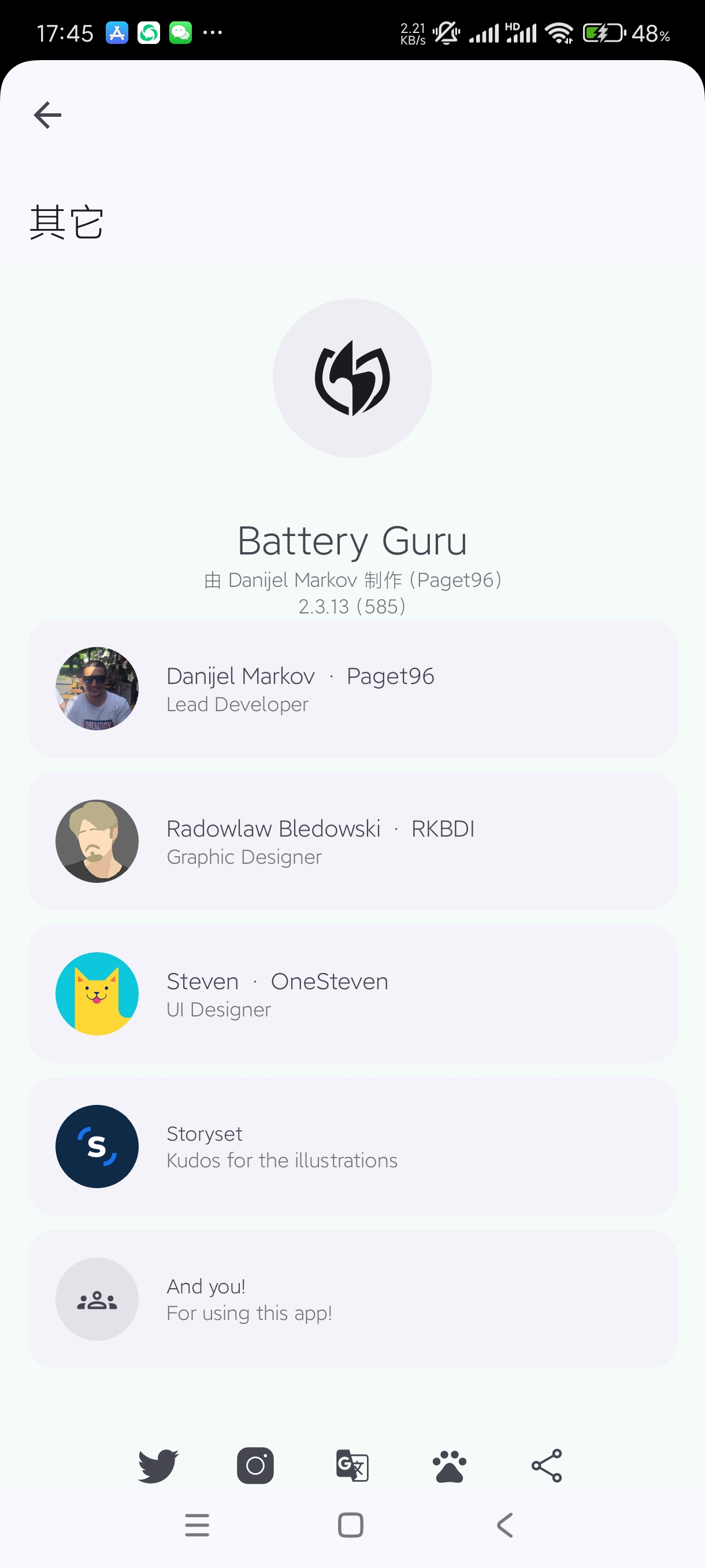Open recent apps from navigation bar

point(197,1525)
